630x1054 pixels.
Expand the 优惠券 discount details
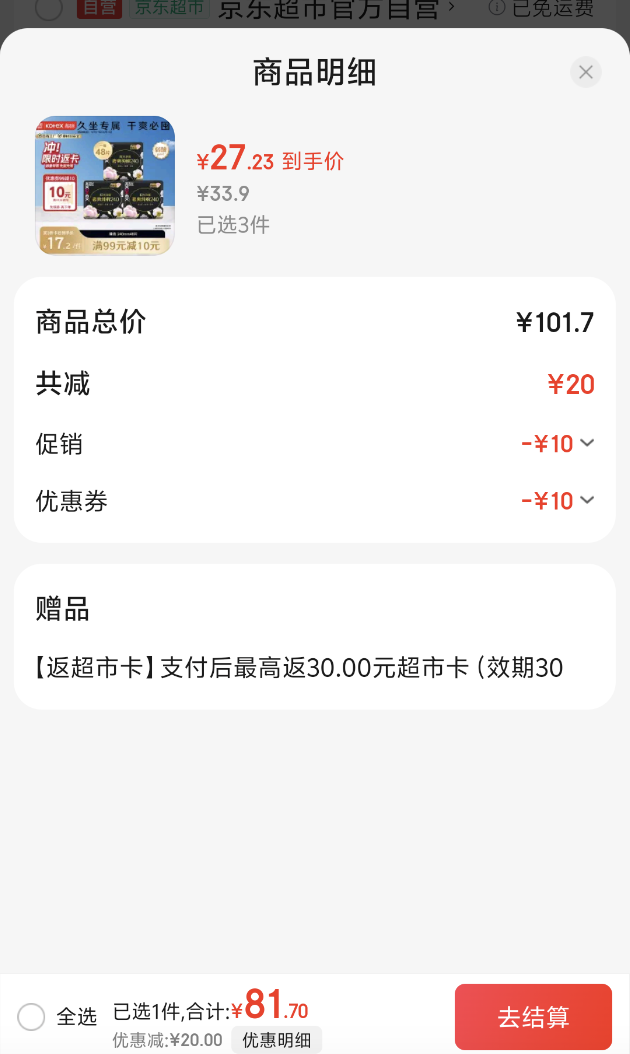[315, 501]
